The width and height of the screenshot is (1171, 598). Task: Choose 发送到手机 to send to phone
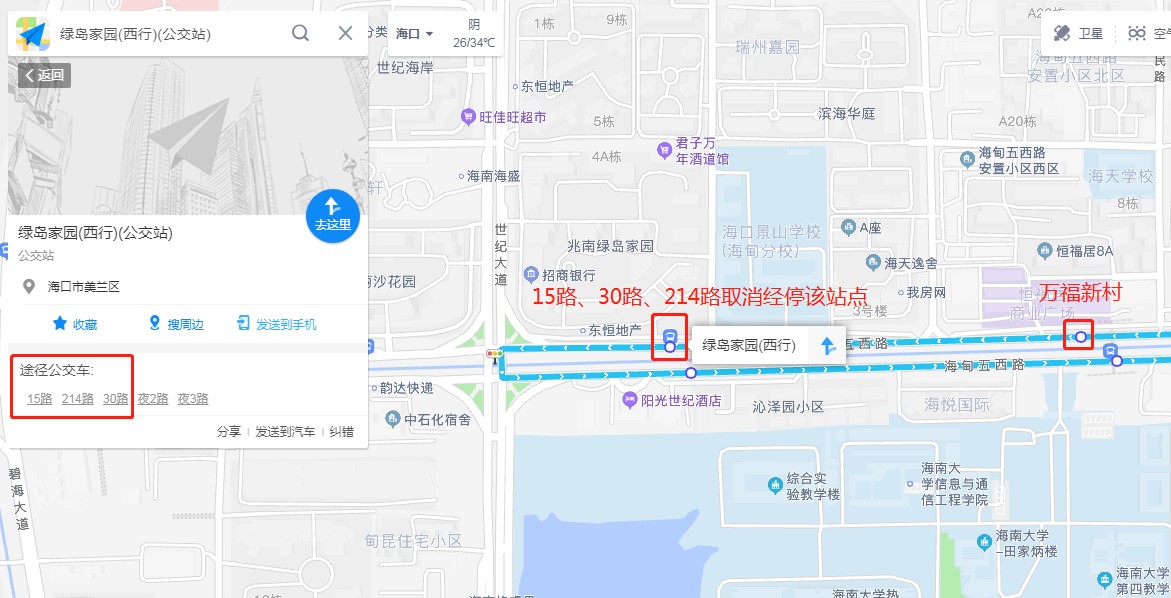277,324
